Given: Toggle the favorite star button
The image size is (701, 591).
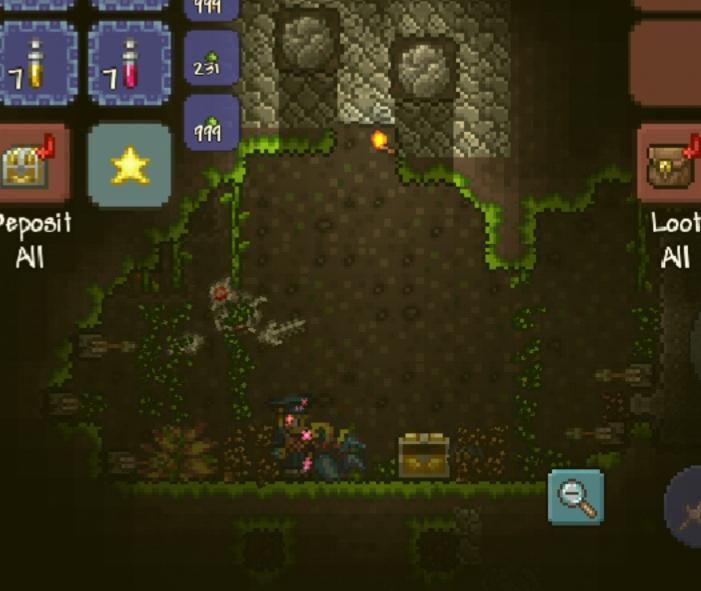Looking at the screenshot, I should (x=129, y=165).
